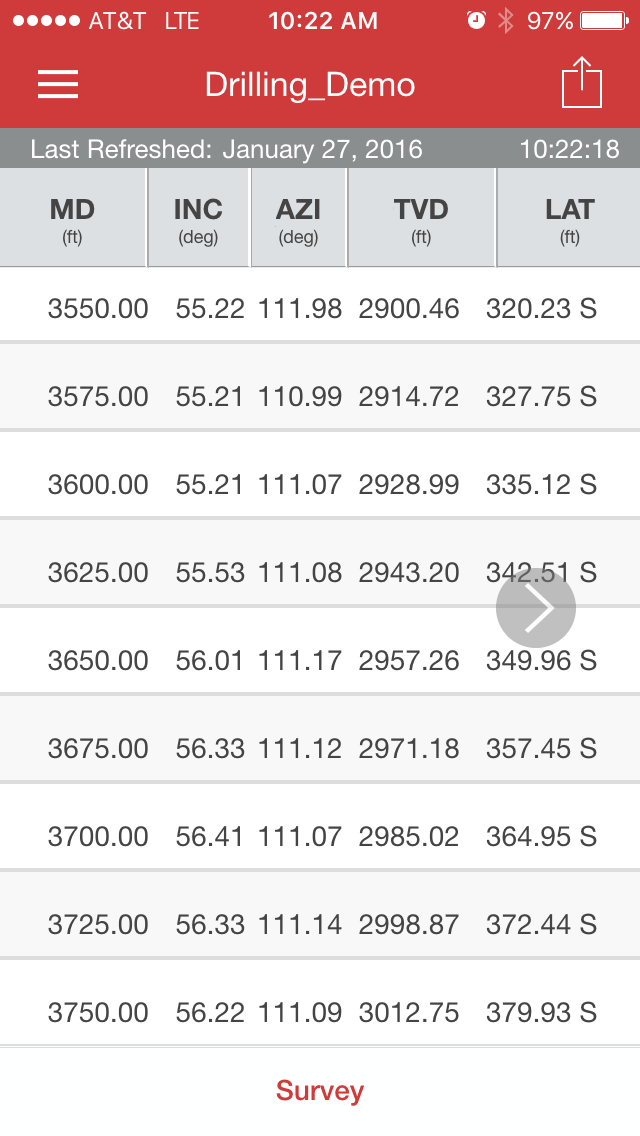Open the hamburger navigation menu

58,85
